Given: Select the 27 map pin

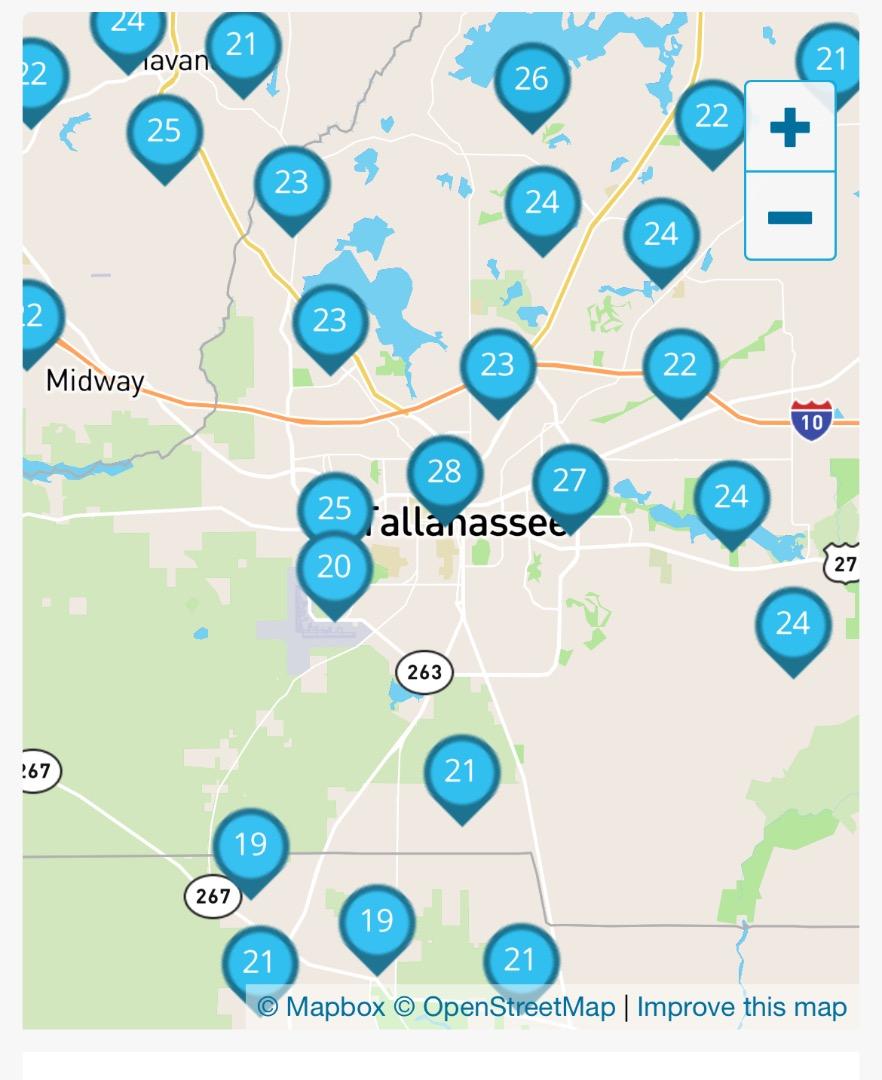Looking at the screenshot, I should (x=570, y=483).
